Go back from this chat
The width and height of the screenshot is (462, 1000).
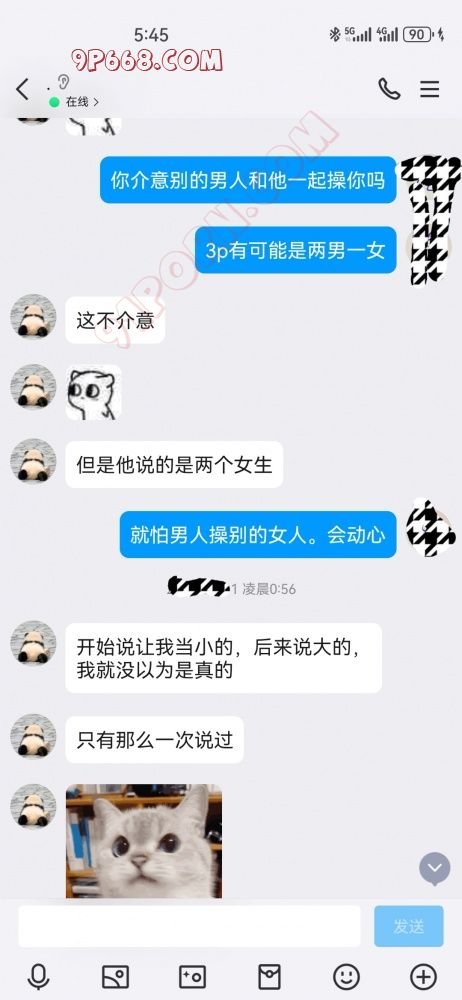(x=22, y=89)
